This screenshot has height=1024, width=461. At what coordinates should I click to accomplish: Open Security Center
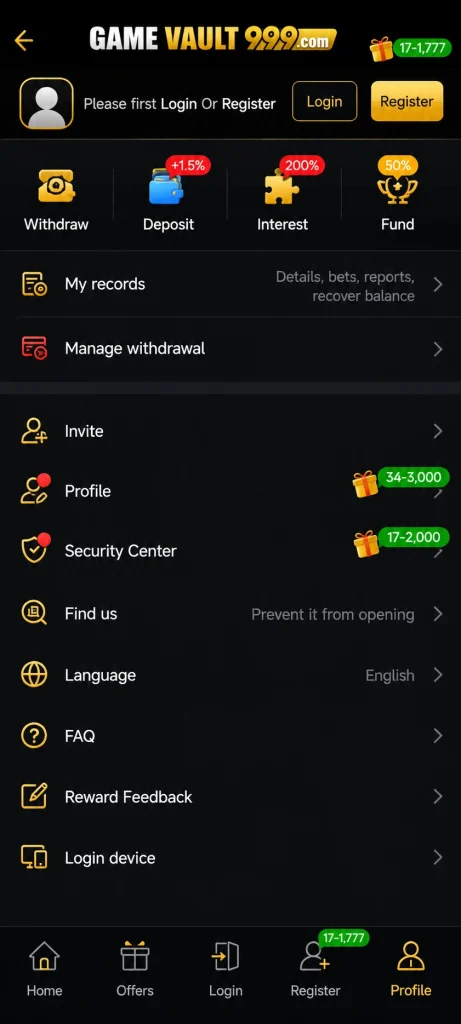230,551
